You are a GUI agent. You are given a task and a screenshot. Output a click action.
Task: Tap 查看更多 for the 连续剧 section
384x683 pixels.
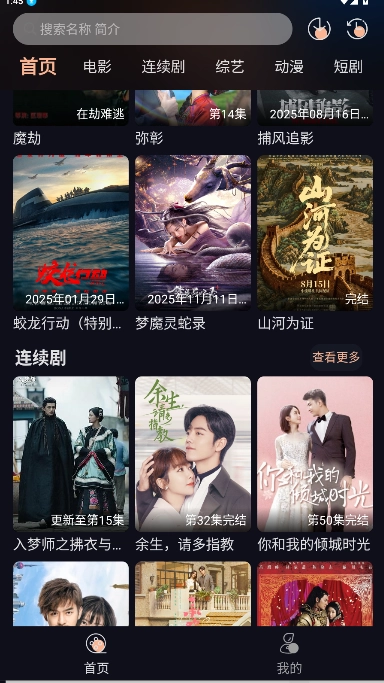pyautogui.click(x=336, y=358)
